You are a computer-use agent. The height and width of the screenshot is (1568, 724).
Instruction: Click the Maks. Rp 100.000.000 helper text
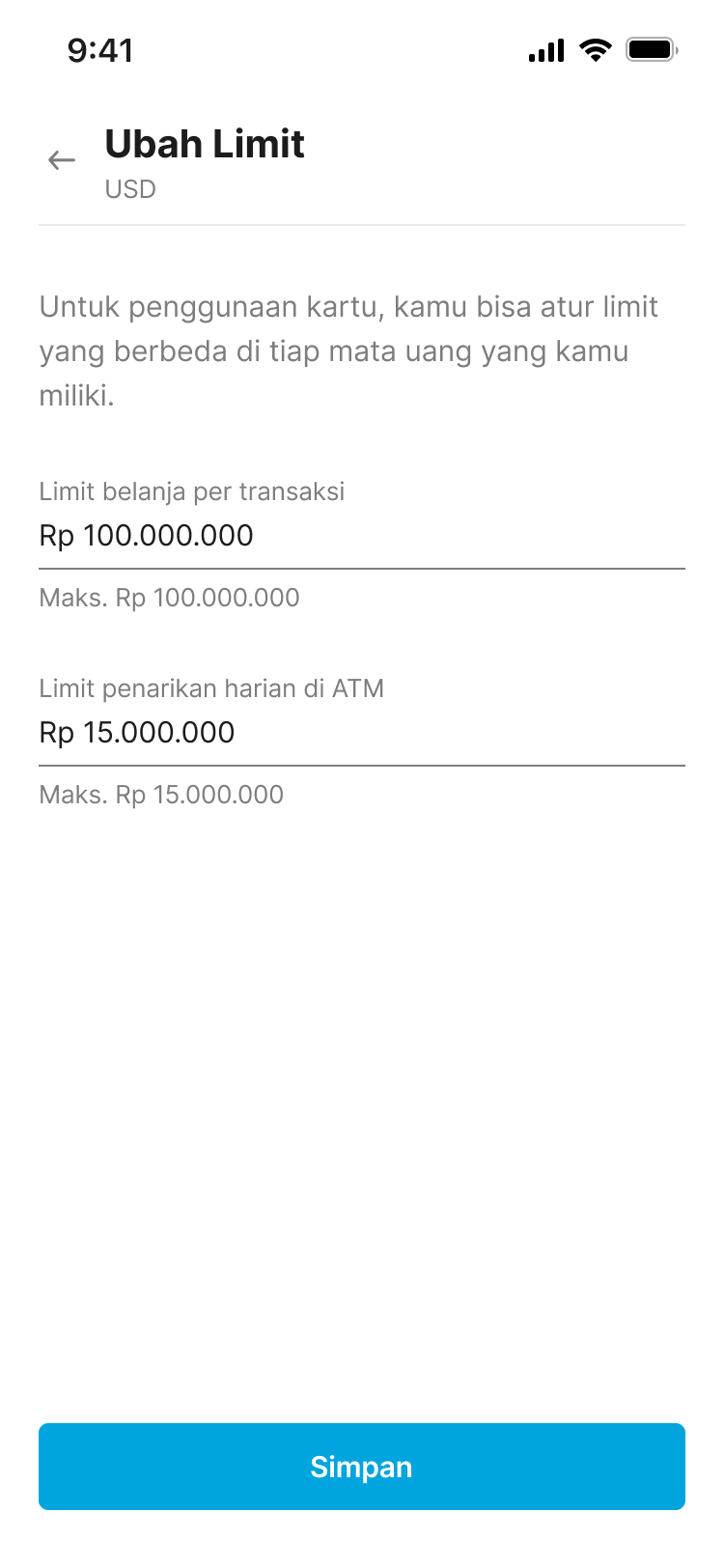pos(169,598)
